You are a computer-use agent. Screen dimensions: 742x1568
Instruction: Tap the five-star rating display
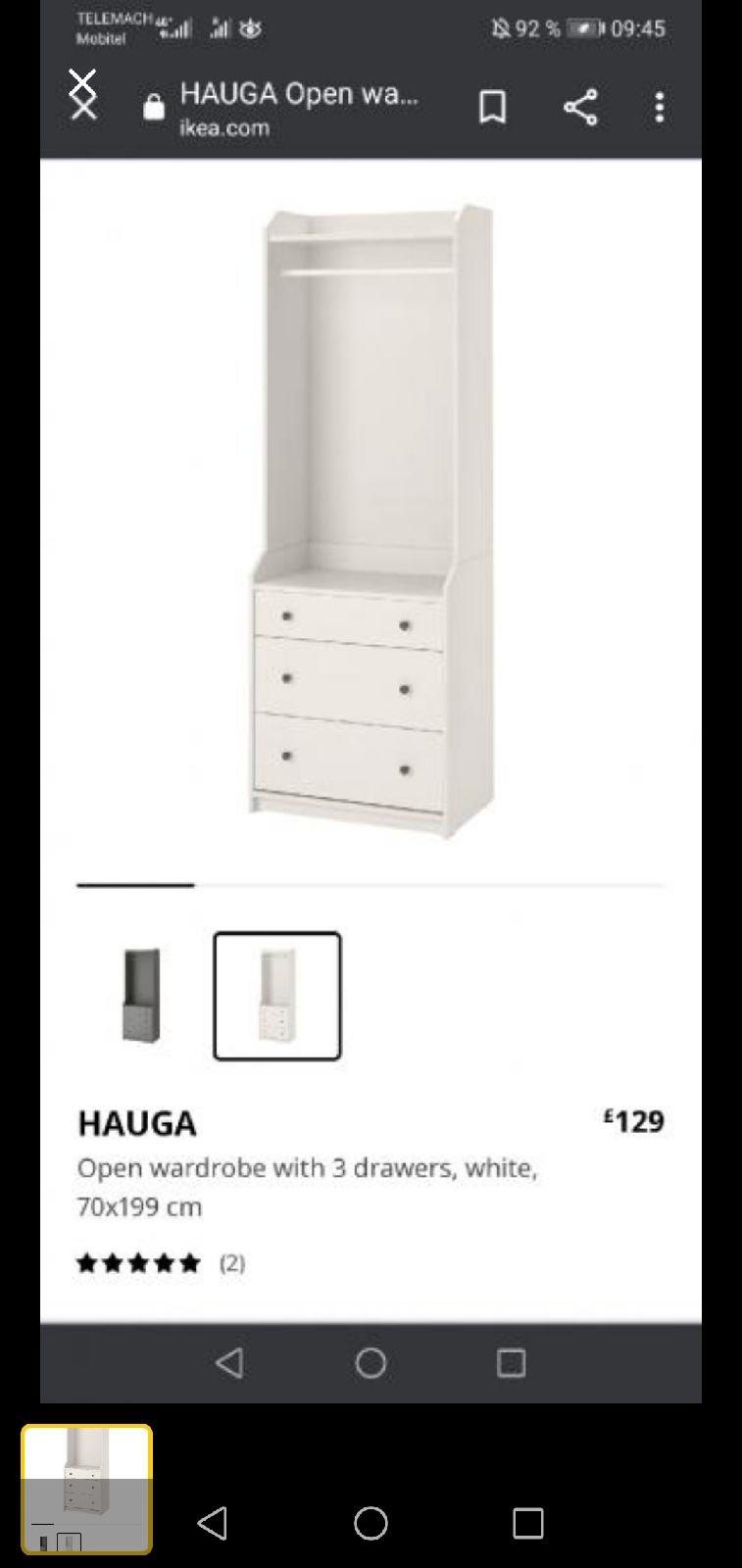click(x=139, y=1263)
